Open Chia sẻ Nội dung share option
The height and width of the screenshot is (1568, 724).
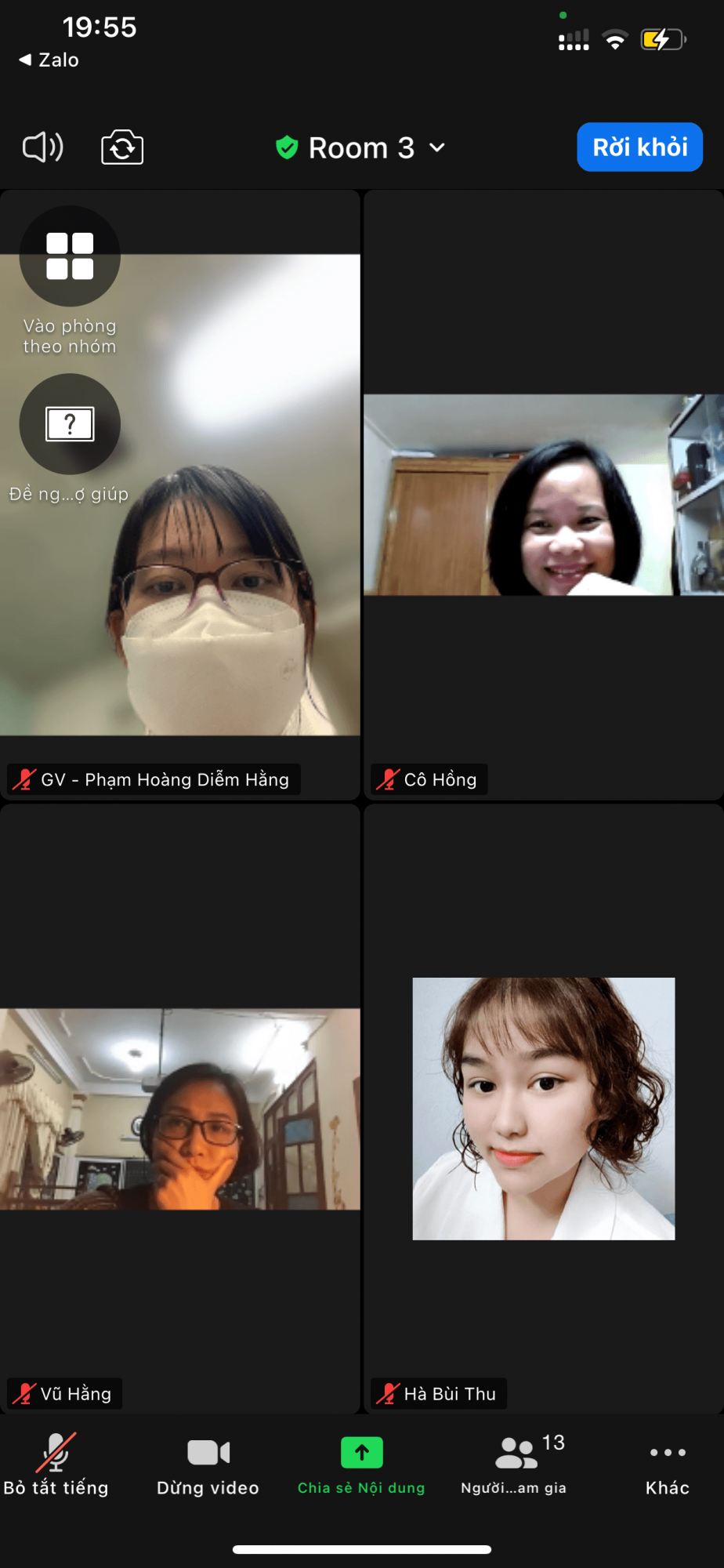point(361,1463)
